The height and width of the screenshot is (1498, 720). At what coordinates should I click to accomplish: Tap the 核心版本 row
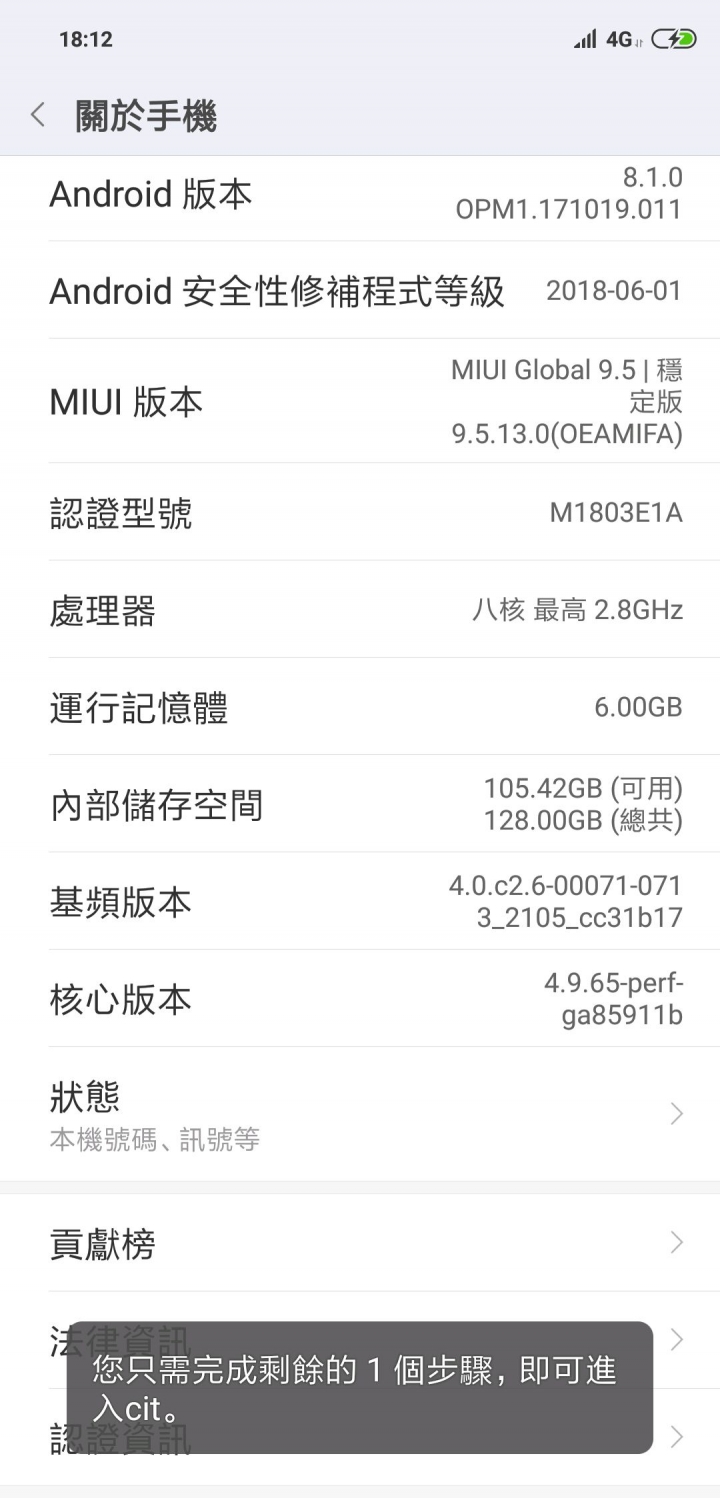click(x=360, y=999)
